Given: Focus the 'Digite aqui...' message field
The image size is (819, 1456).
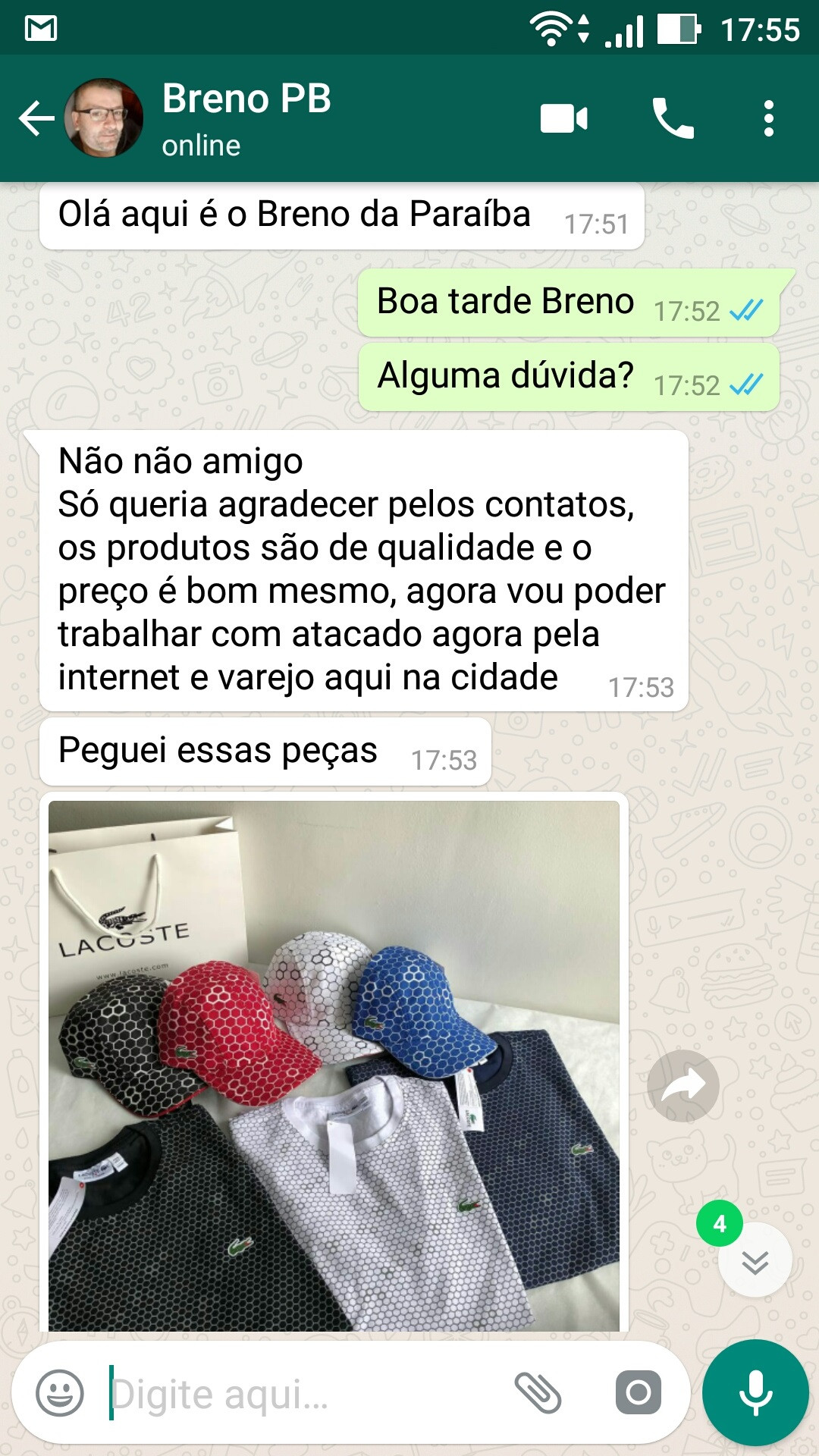Looking at the screenshot, I should click(303, 1394).
